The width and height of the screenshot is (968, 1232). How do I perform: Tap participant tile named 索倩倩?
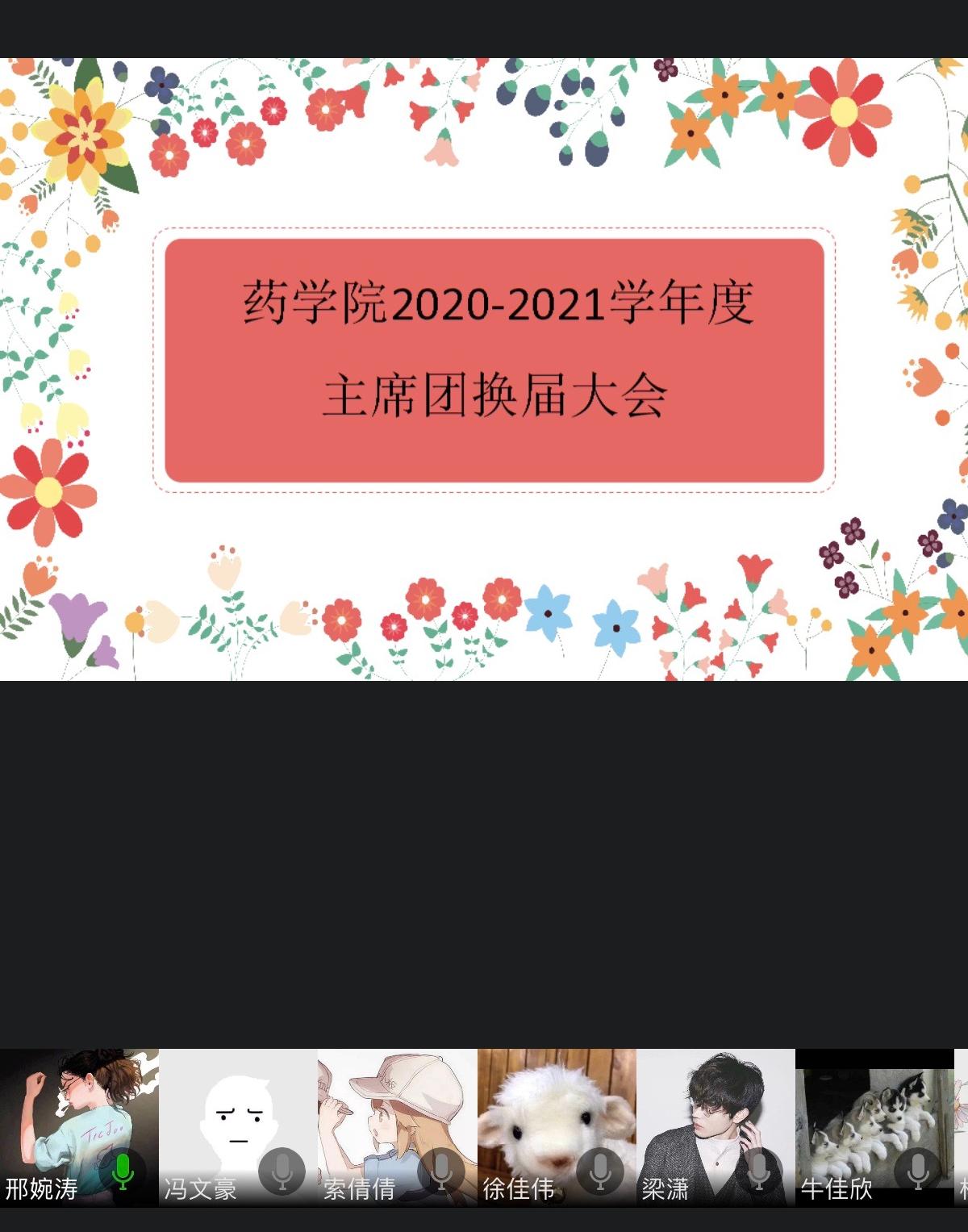(397, 1126)
